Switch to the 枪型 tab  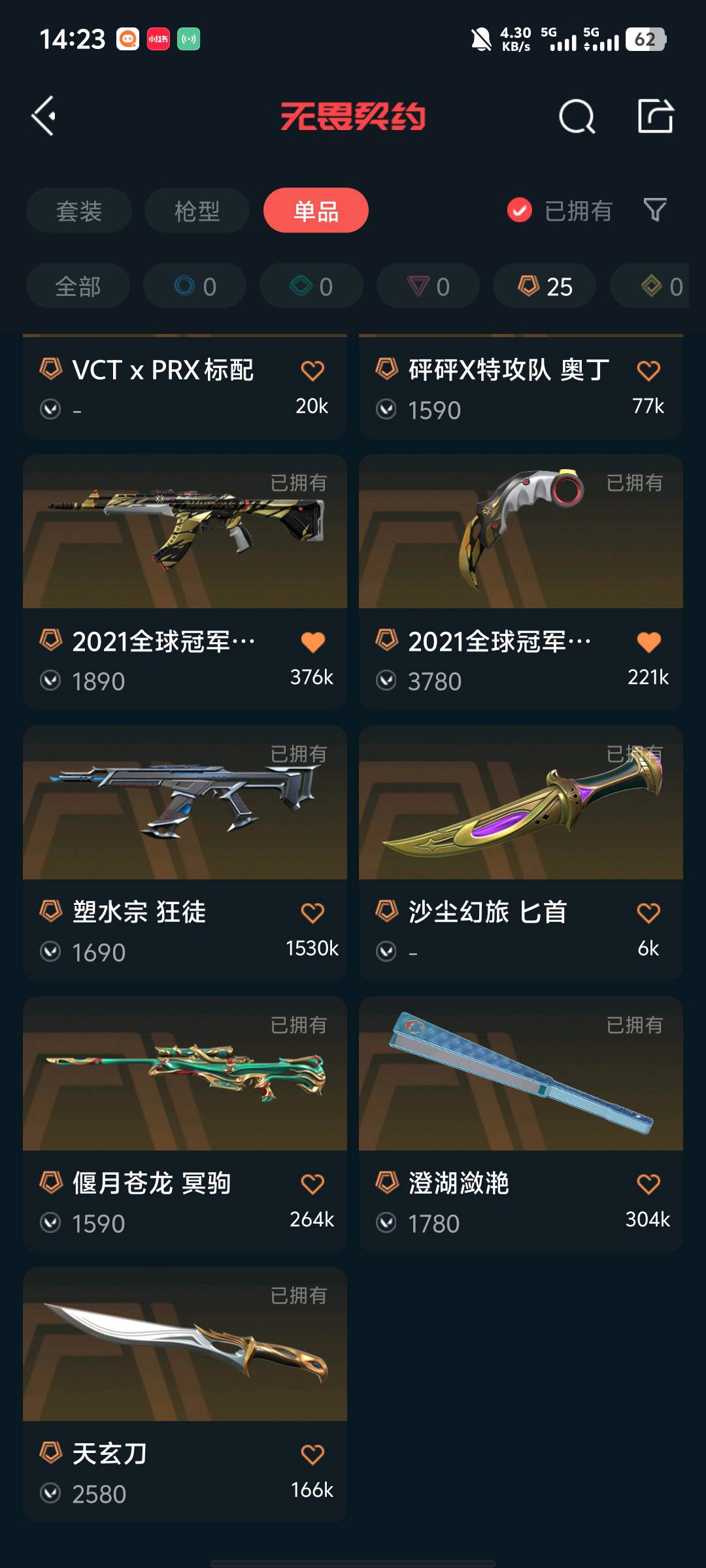[x=197, y=210]
